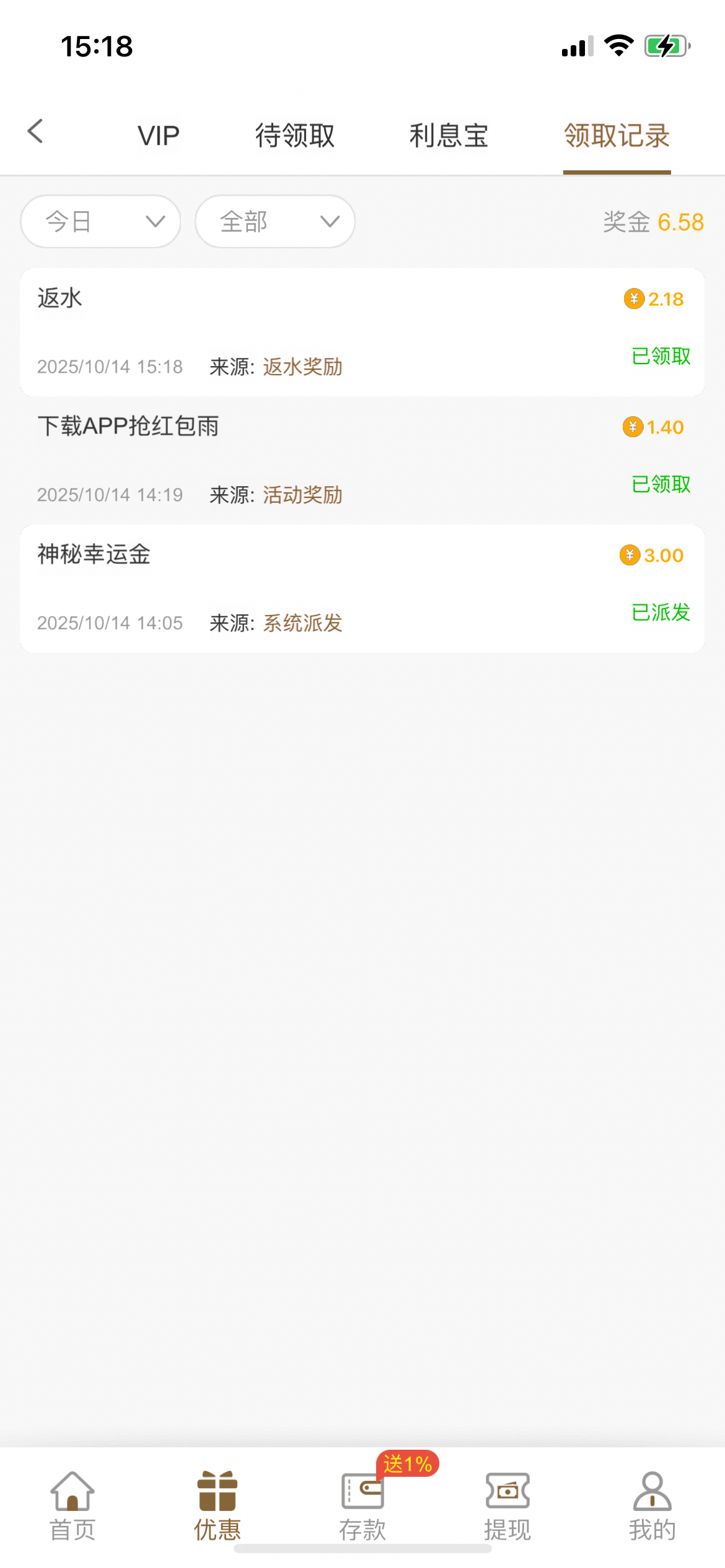This screenshot has width=725, height=1568.
Task: Tap the 优惠 tab in the bottom bar
Action: 217,1505
